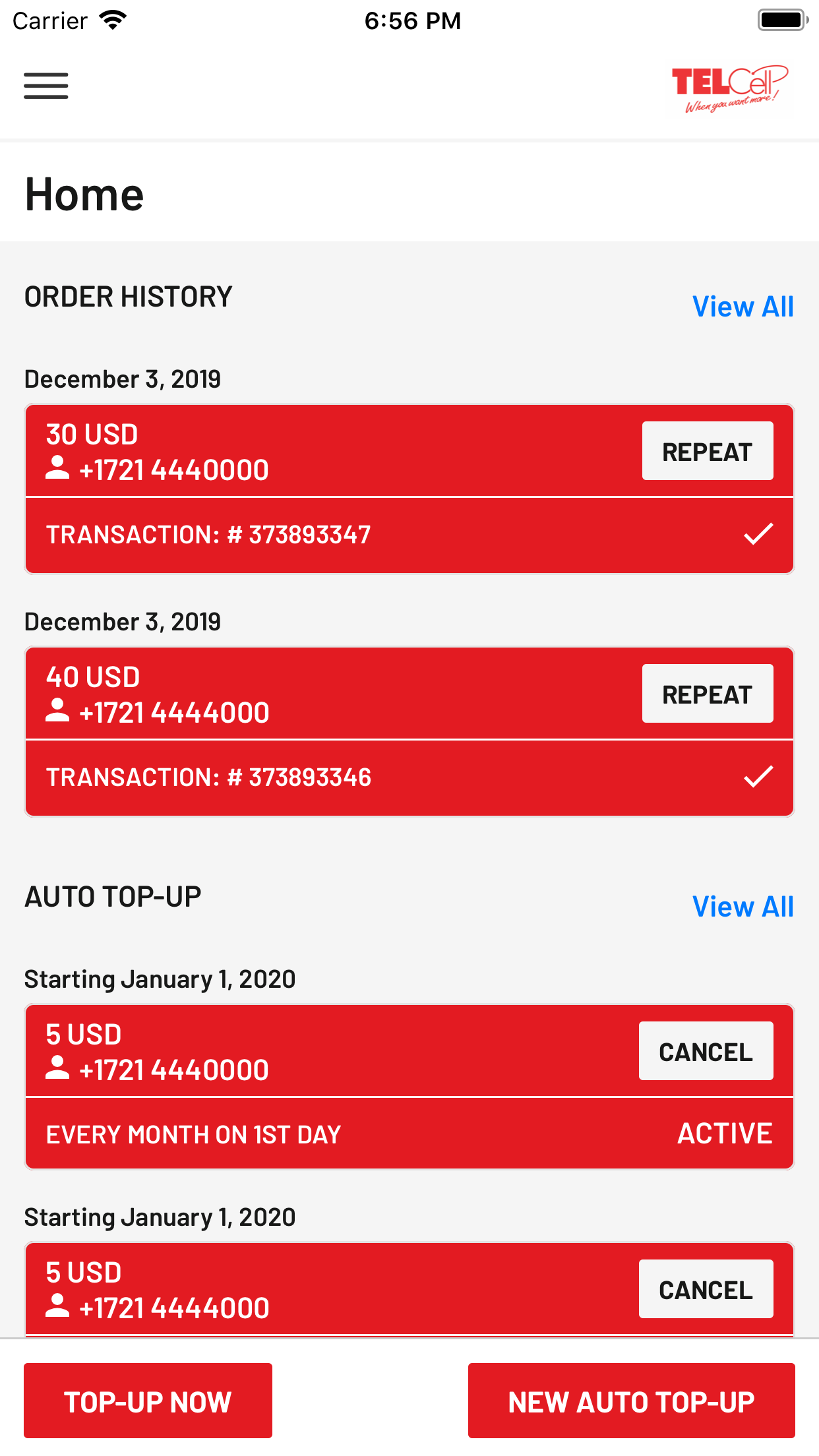The image size is (819, 1456).
Task: Open the hamburger navigation menu
Action: tap(45, 85)
